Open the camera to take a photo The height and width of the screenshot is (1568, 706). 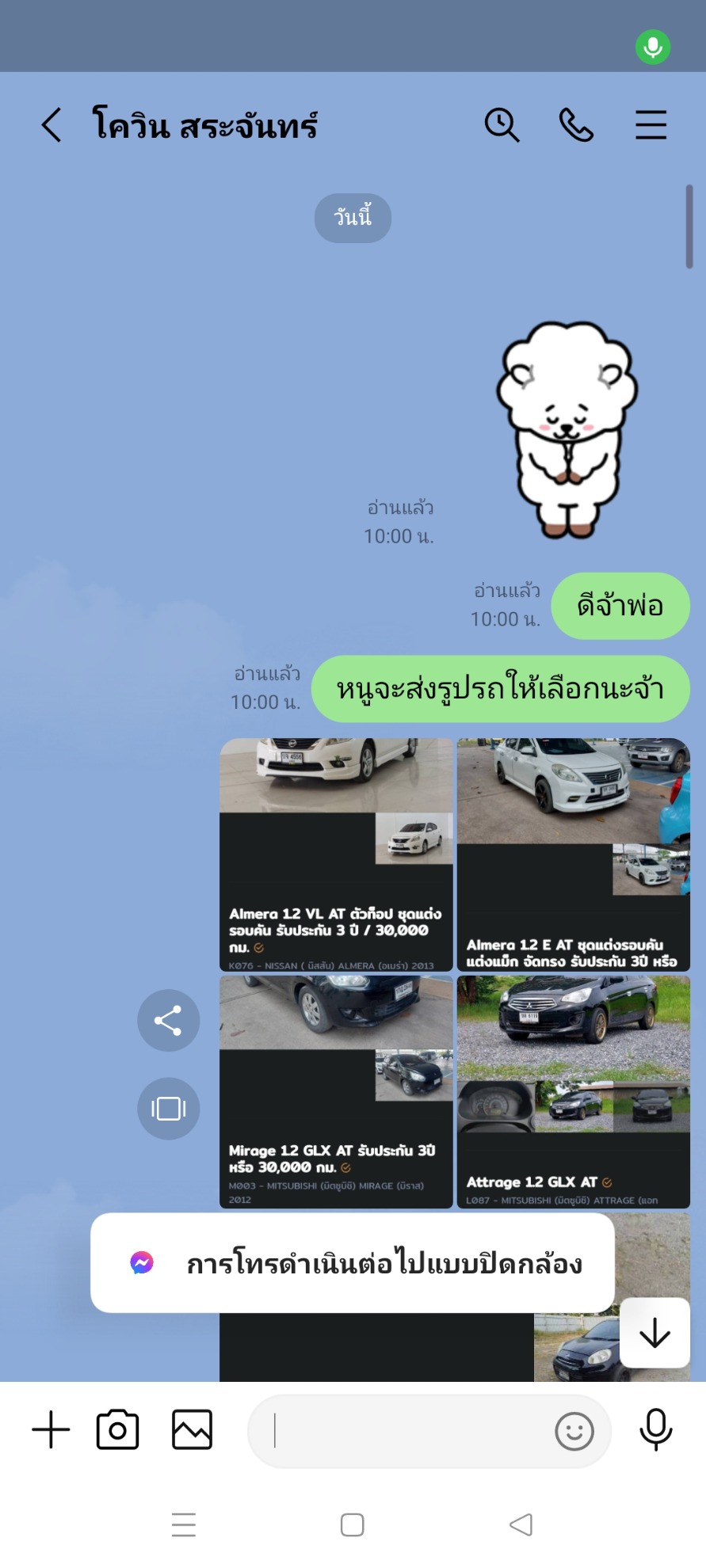click(x=117, y=1430)
